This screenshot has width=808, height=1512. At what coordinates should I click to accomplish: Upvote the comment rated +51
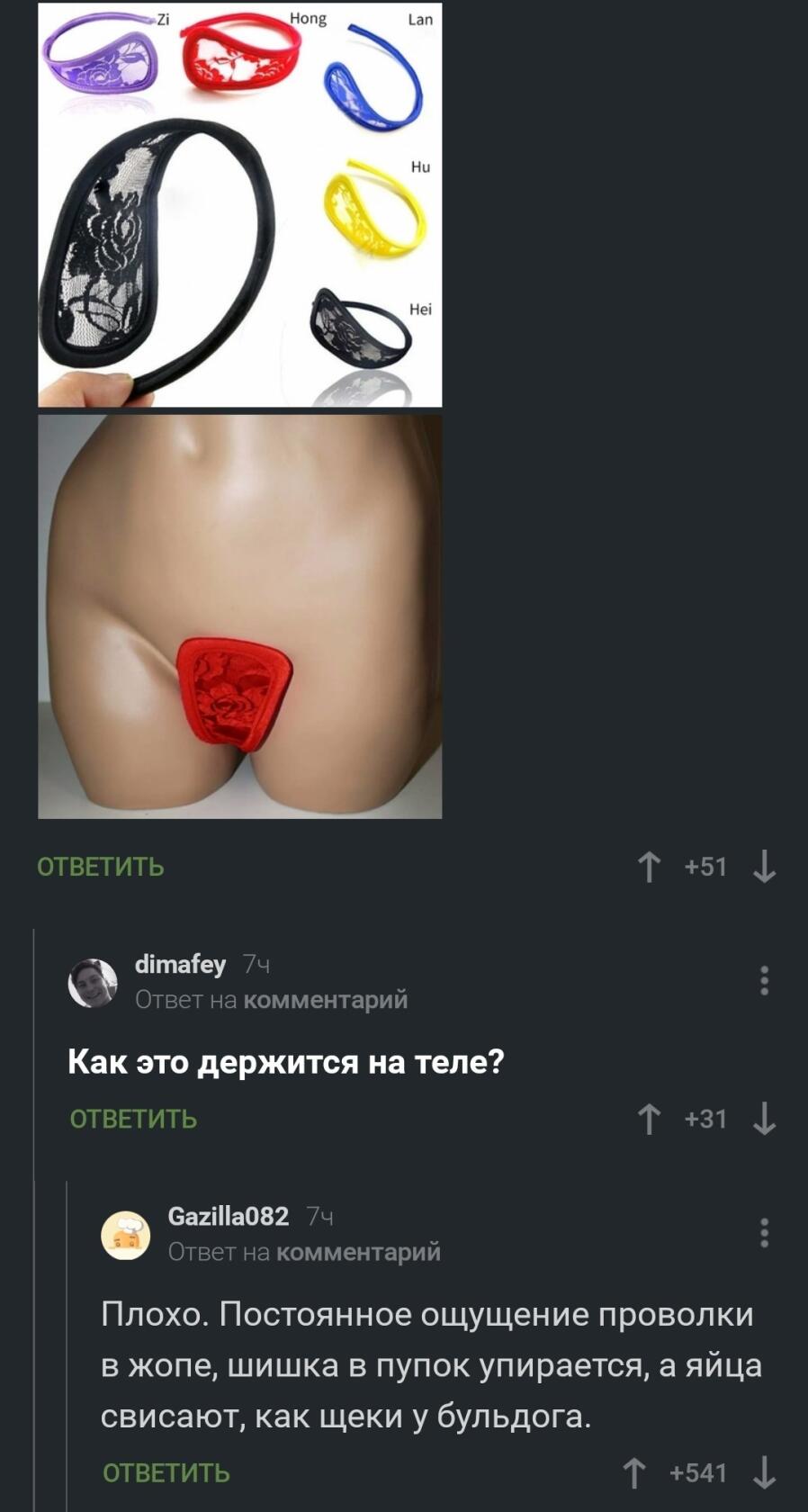coord(649,867)
